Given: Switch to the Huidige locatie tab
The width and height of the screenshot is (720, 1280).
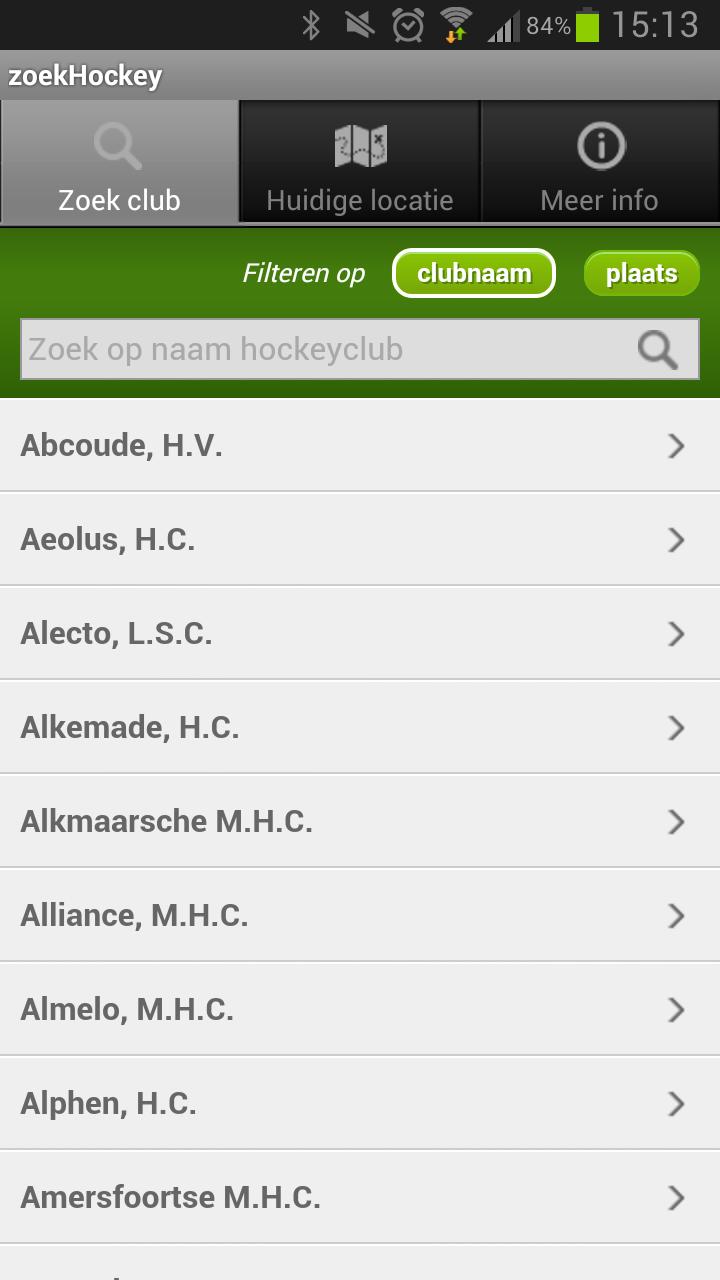Looking at the screenshot, I should pyautogui.click(x=358, y=160).
